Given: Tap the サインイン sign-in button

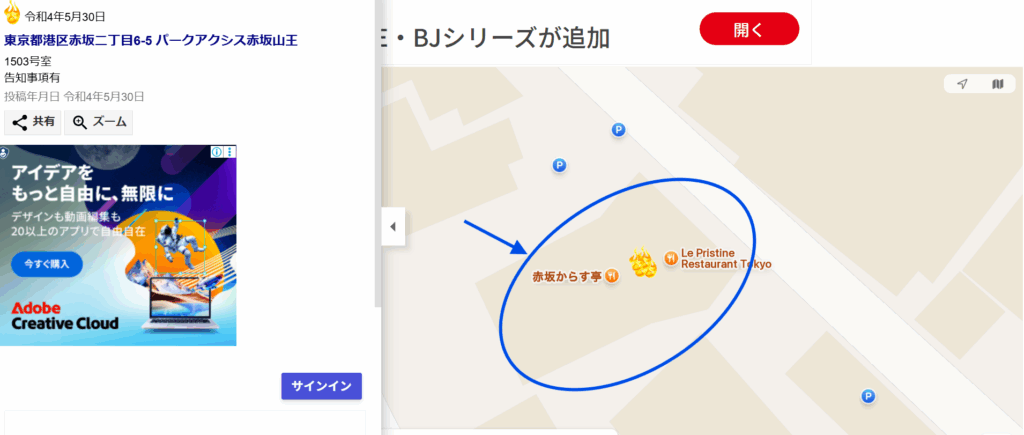Looking at the screenshot, I should (x=321, y=386).
